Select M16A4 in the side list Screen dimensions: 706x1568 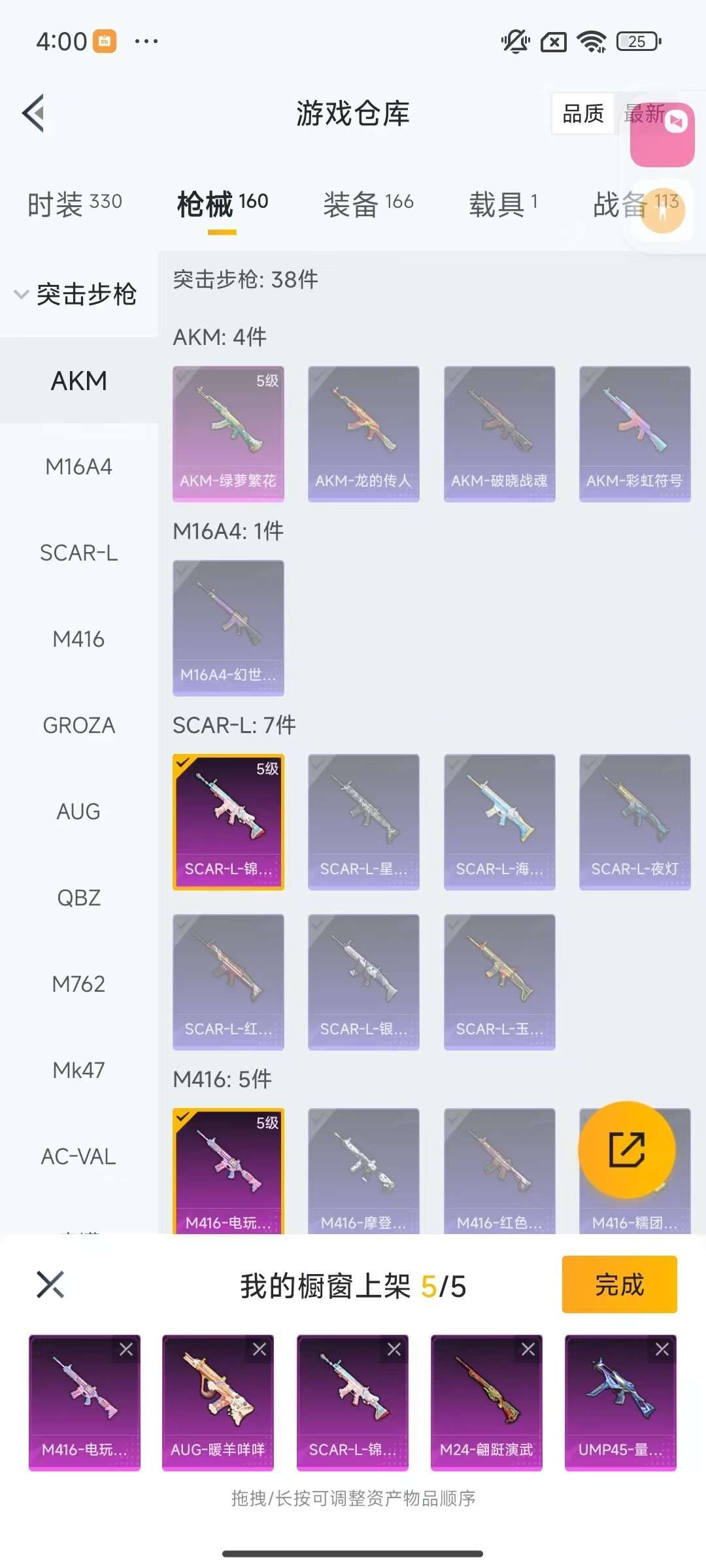click(x=79, y=467)
